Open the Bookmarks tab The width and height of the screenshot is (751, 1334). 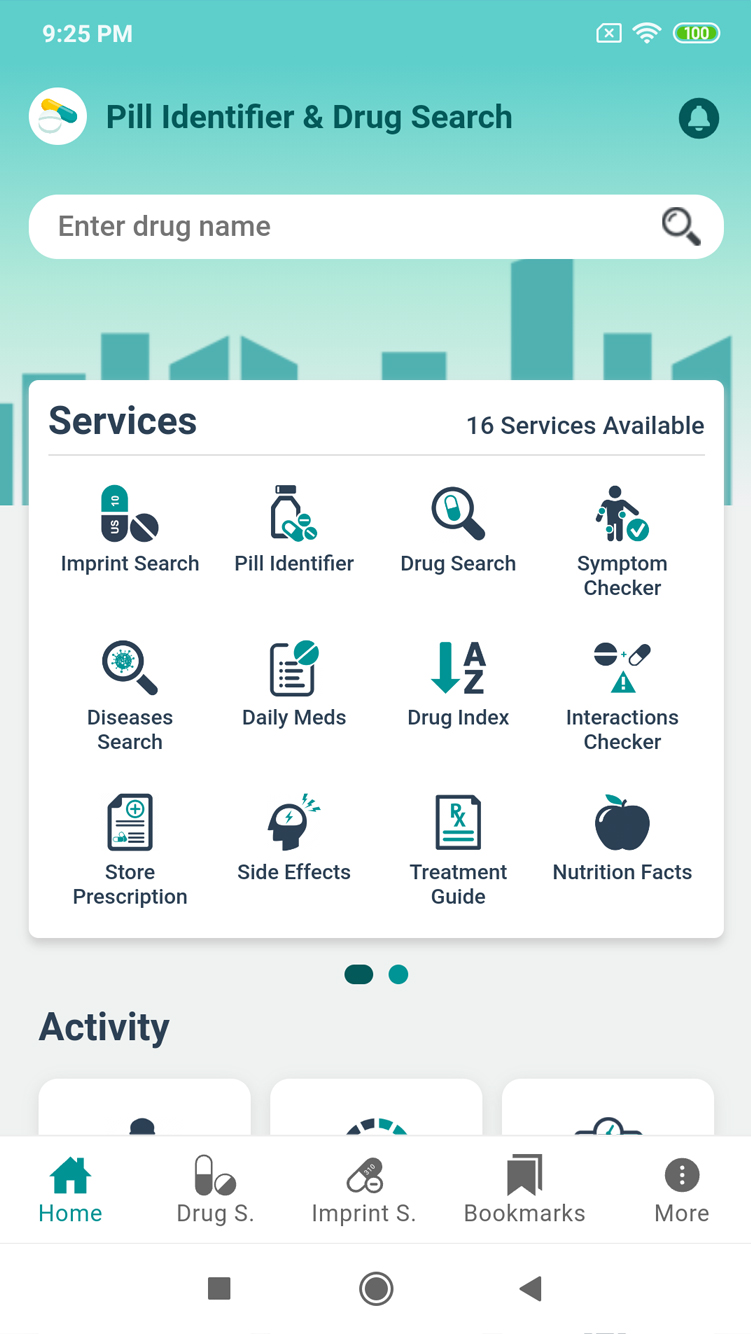tap(524, 1190)
